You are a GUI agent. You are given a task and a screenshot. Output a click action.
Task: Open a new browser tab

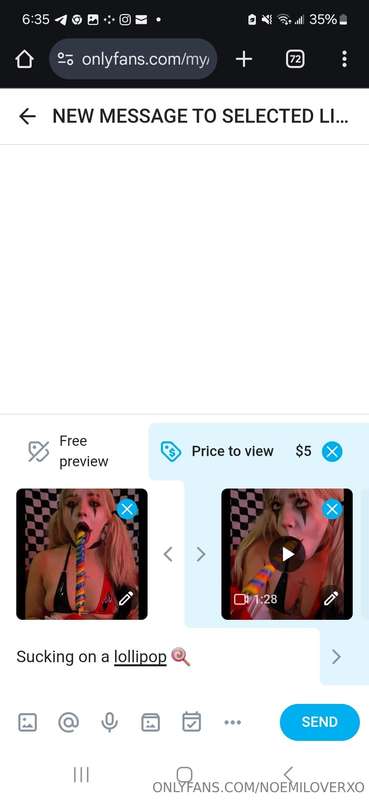coord(244,59)
